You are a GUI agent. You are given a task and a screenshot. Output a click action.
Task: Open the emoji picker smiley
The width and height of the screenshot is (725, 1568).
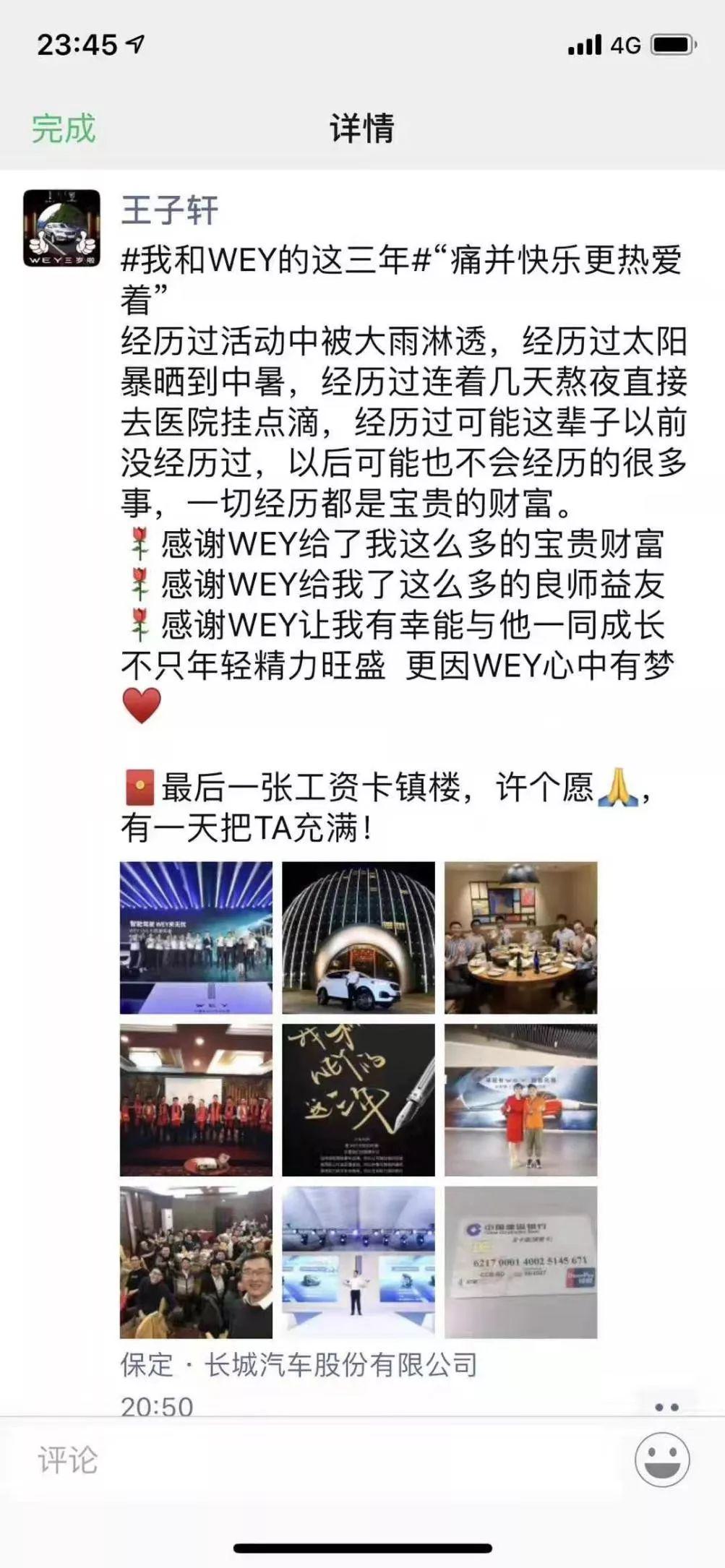662,1460
